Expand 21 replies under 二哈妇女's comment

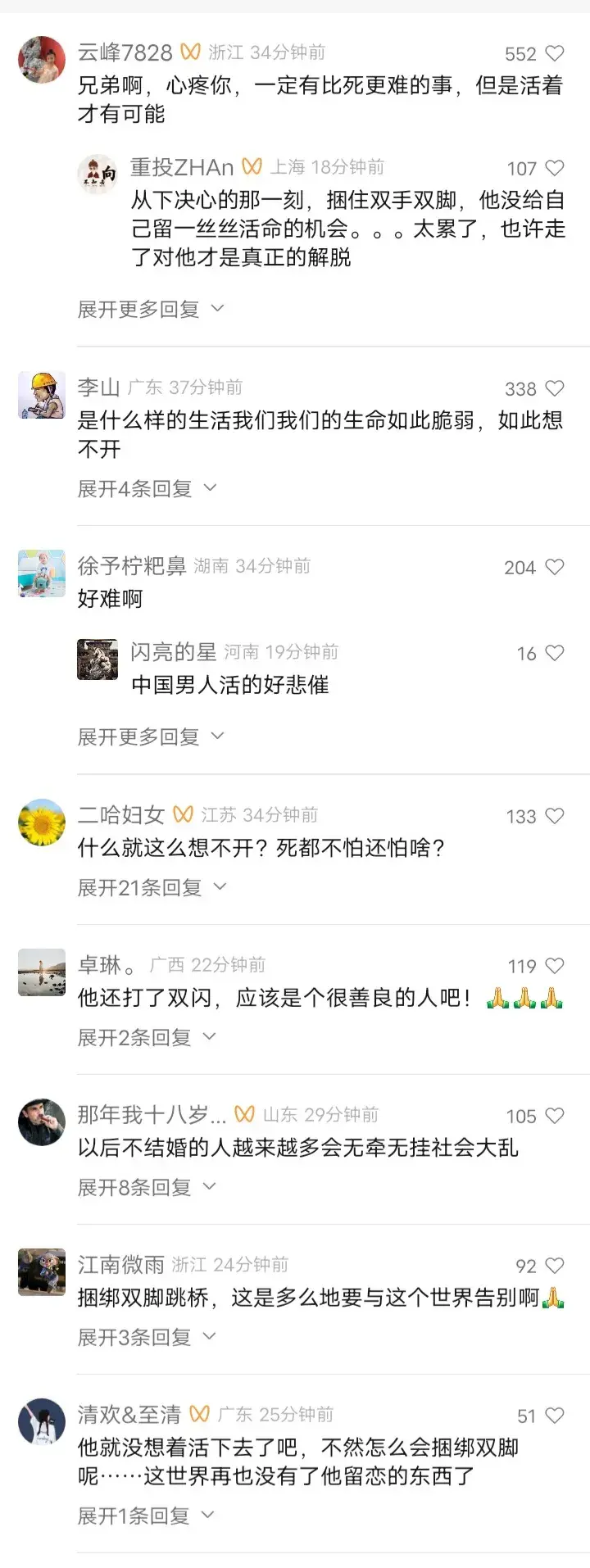[152, 888]
